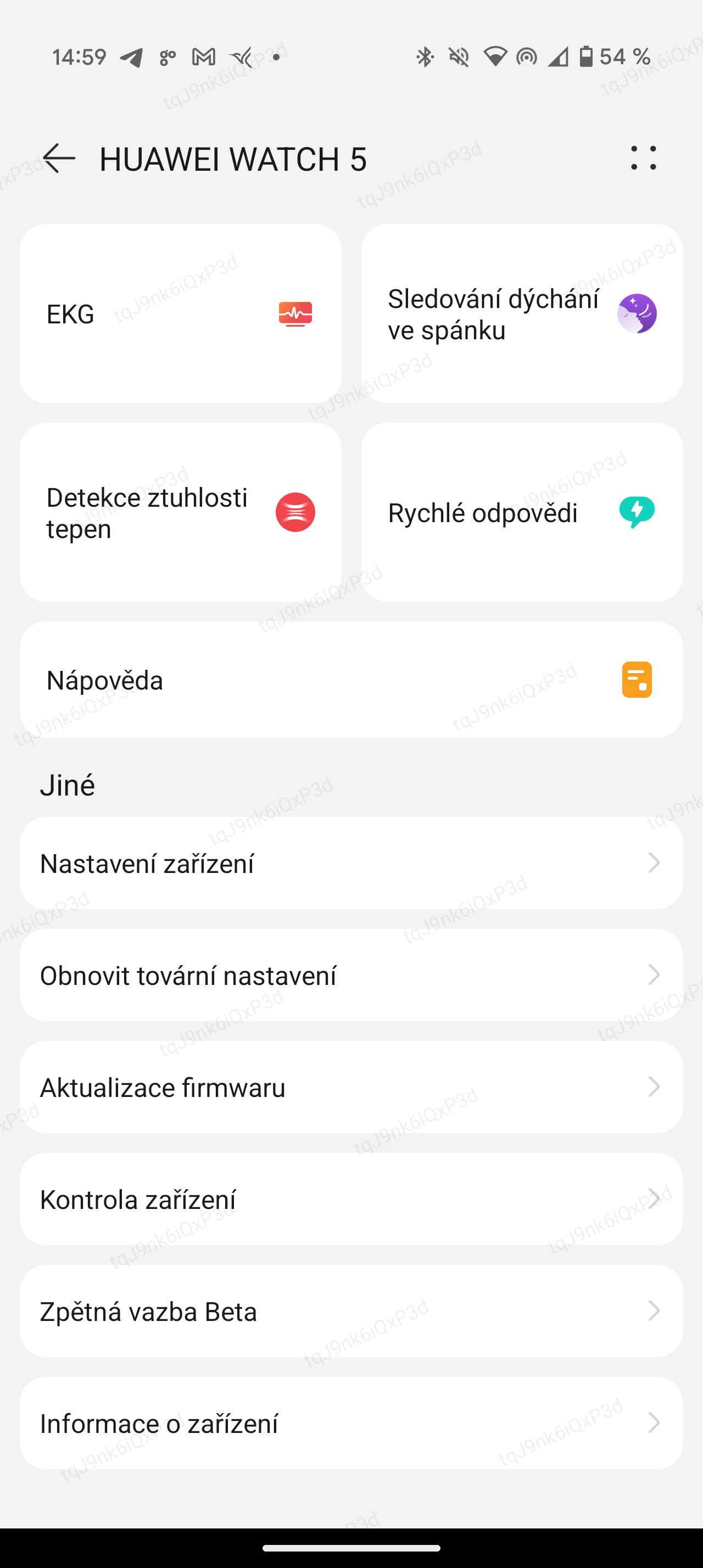This screenshot has height=1568, width=703.
Task: Open the EKG heart rhythm icon
Action: pyautogui.click(x=295, y=313)
